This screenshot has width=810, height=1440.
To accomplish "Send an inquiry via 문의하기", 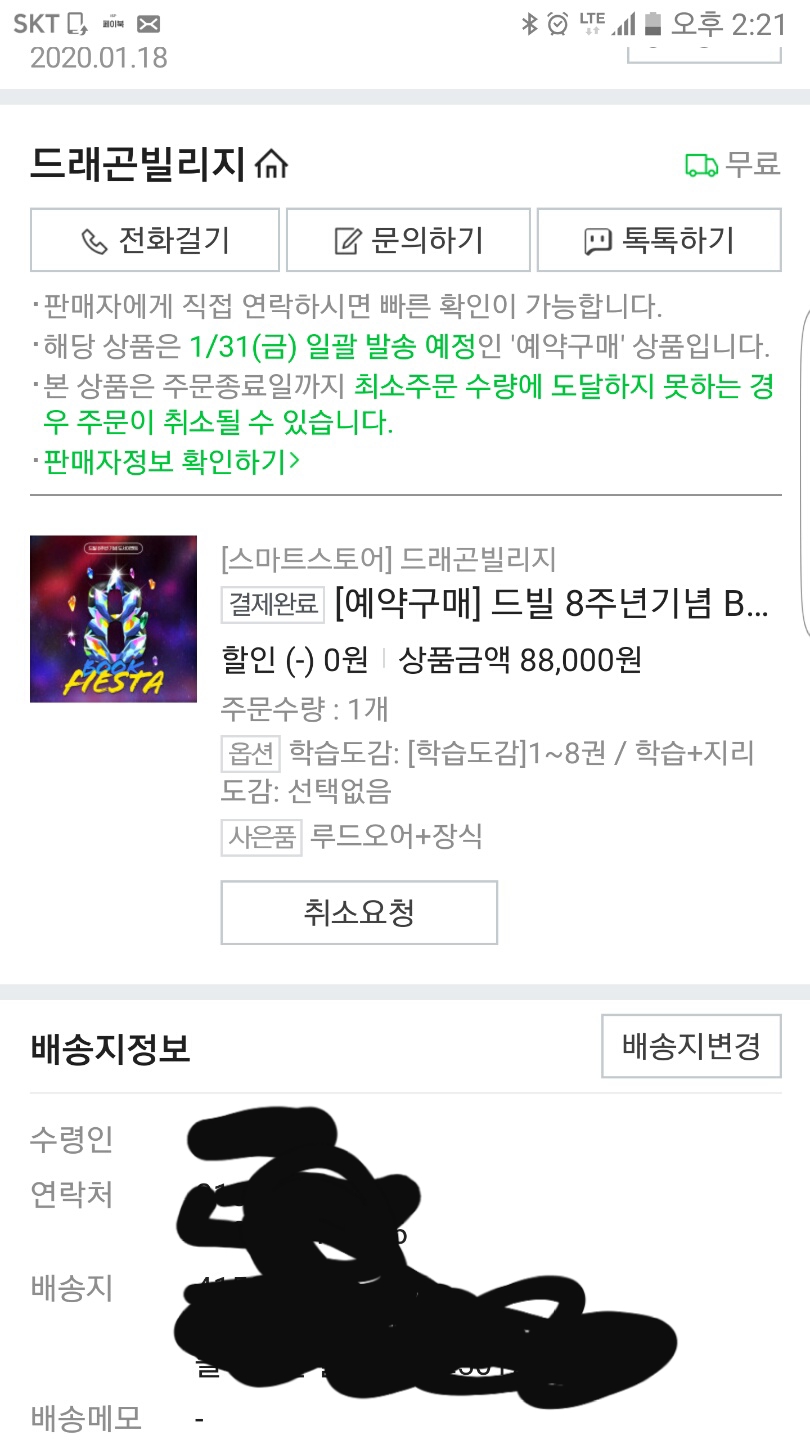I will (x=408, y=240).
